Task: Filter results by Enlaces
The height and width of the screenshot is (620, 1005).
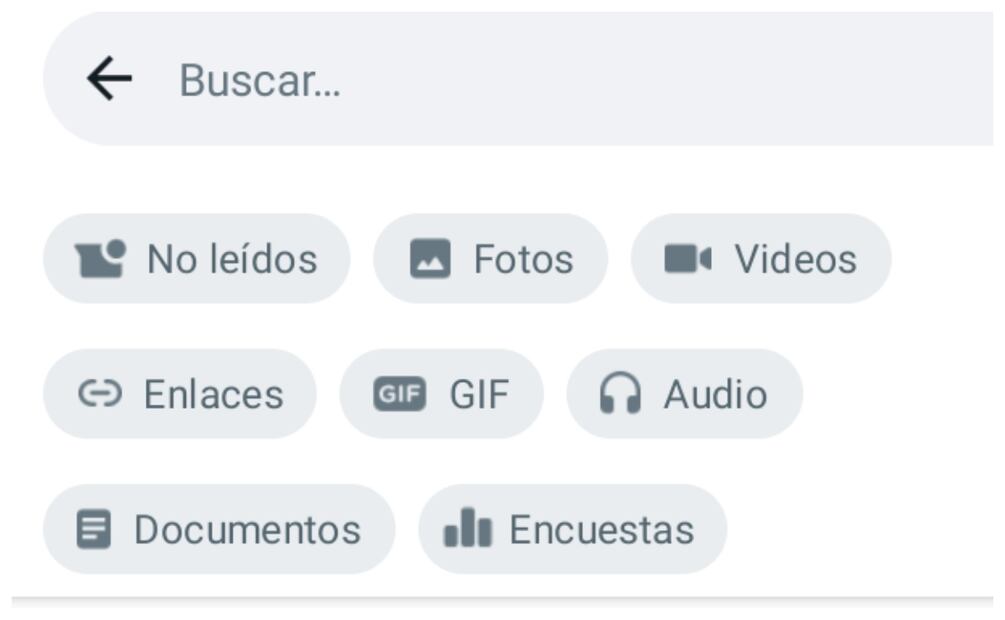Action: [x=180, y=394]
